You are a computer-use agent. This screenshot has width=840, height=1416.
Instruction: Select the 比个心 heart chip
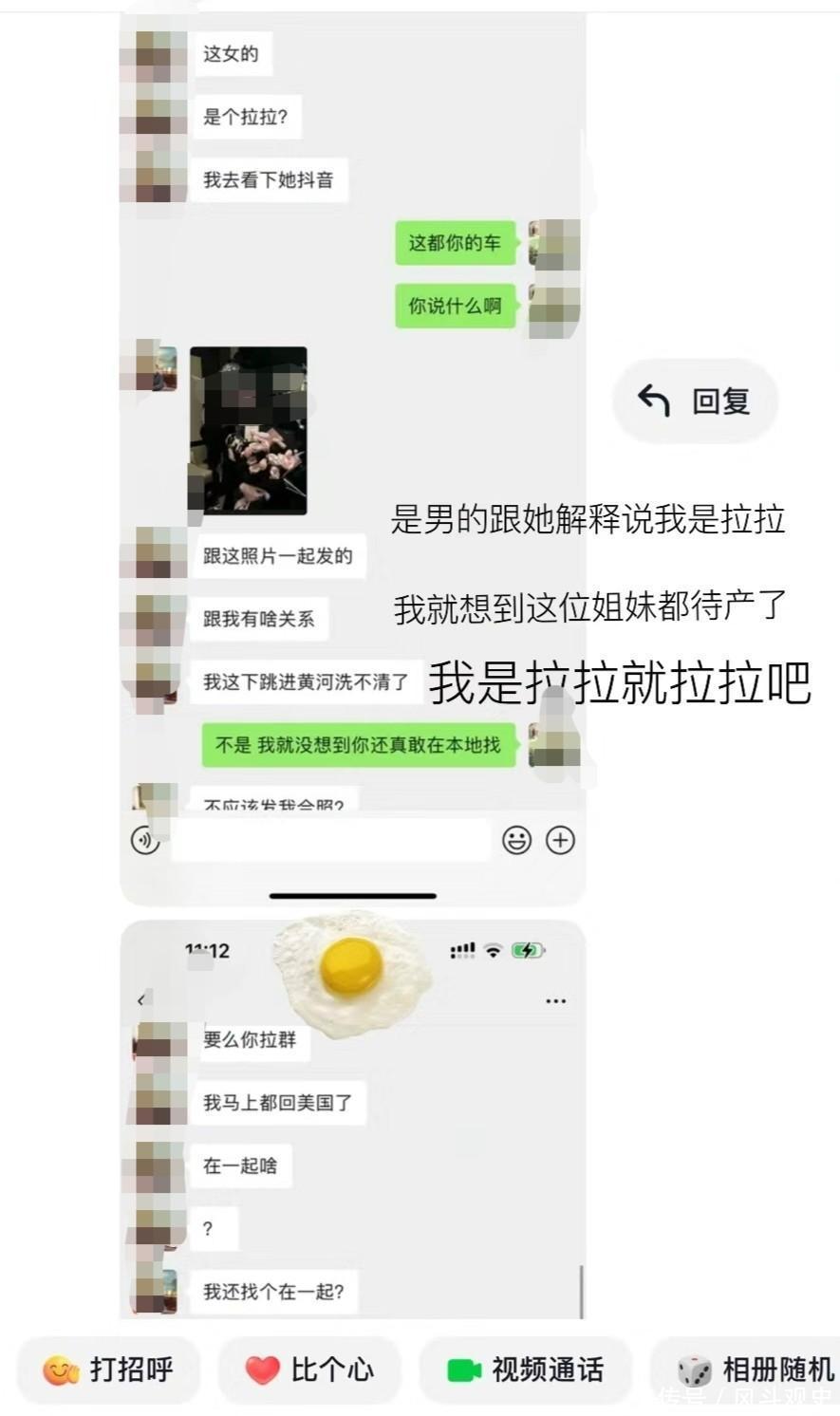(x=309, y=1369)
